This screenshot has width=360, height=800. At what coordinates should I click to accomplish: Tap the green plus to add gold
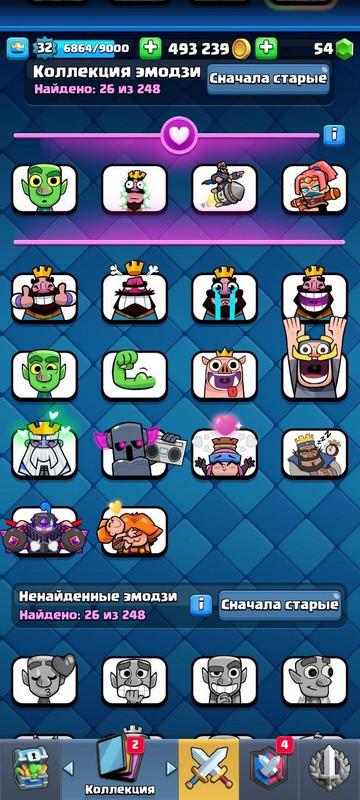(150, 48)
